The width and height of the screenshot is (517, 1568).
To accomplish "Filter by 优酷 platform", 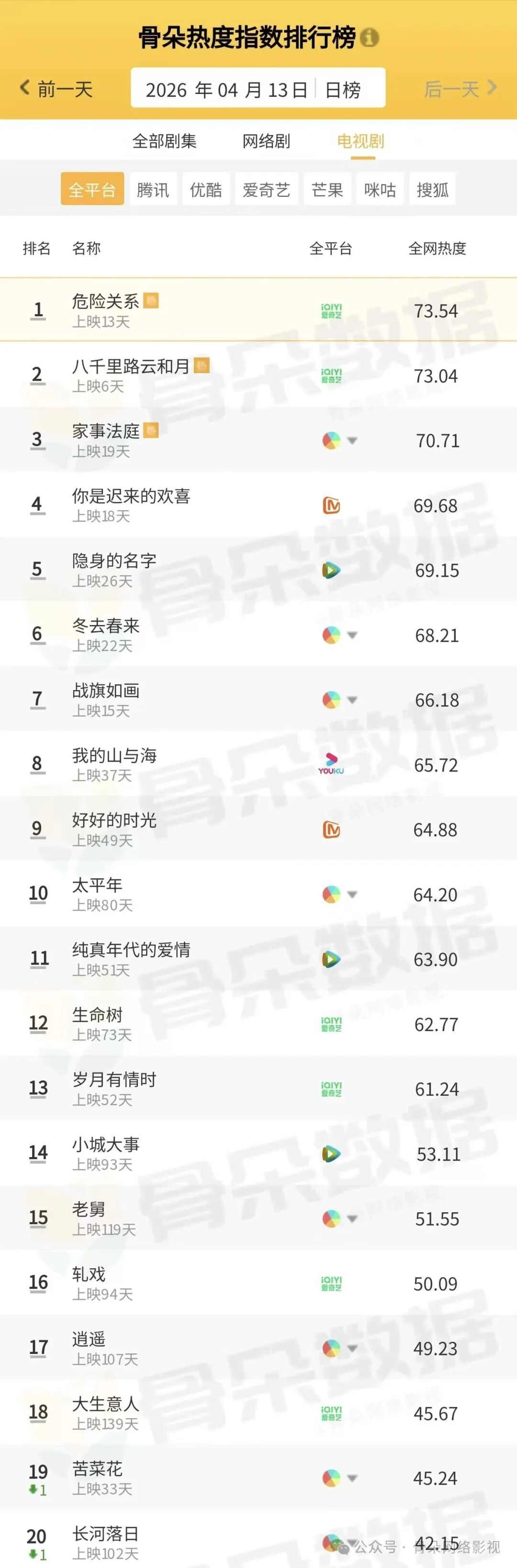I will [x=205, y=189].
